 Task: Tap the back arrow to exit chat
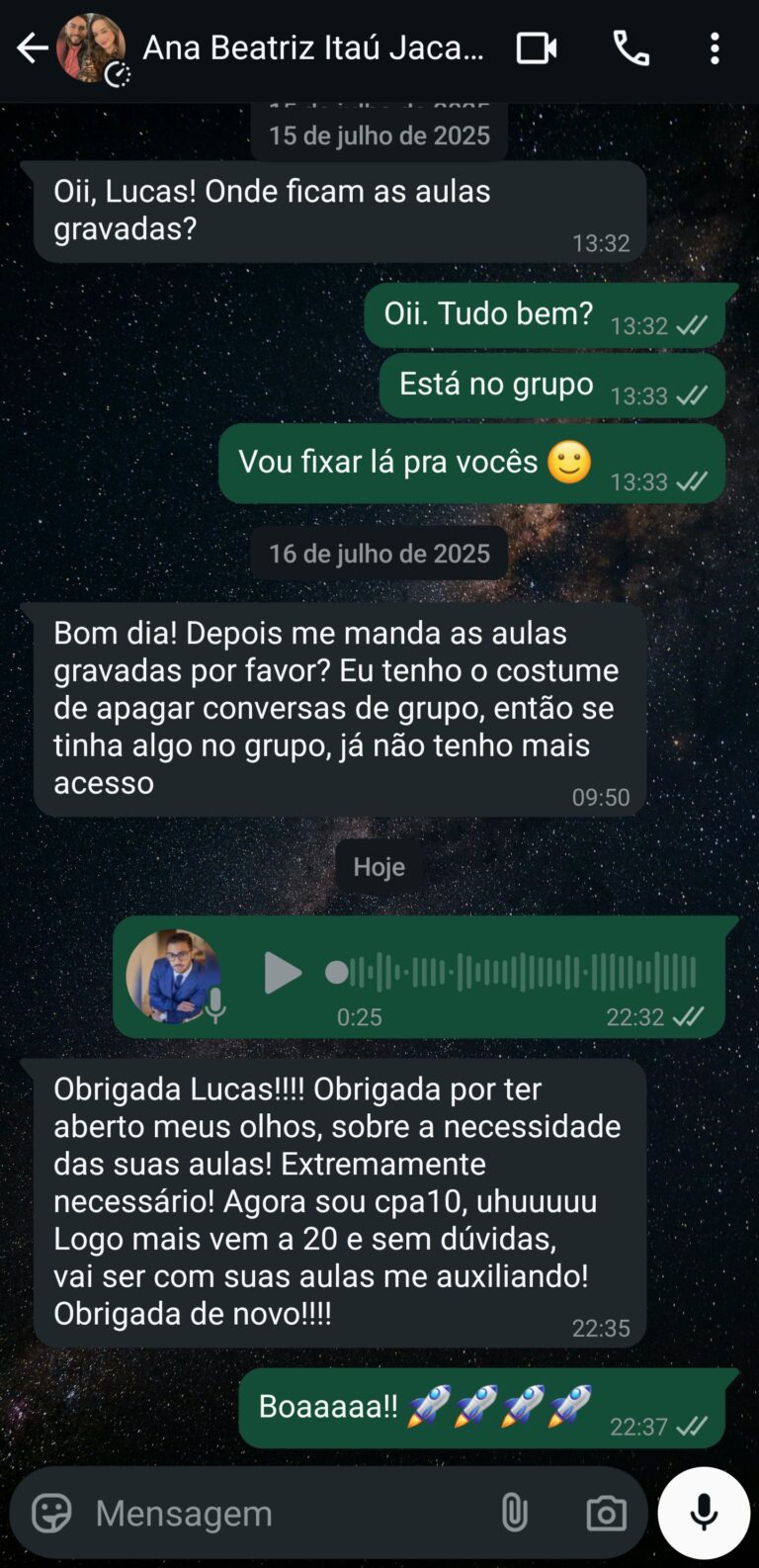[32, 47]
